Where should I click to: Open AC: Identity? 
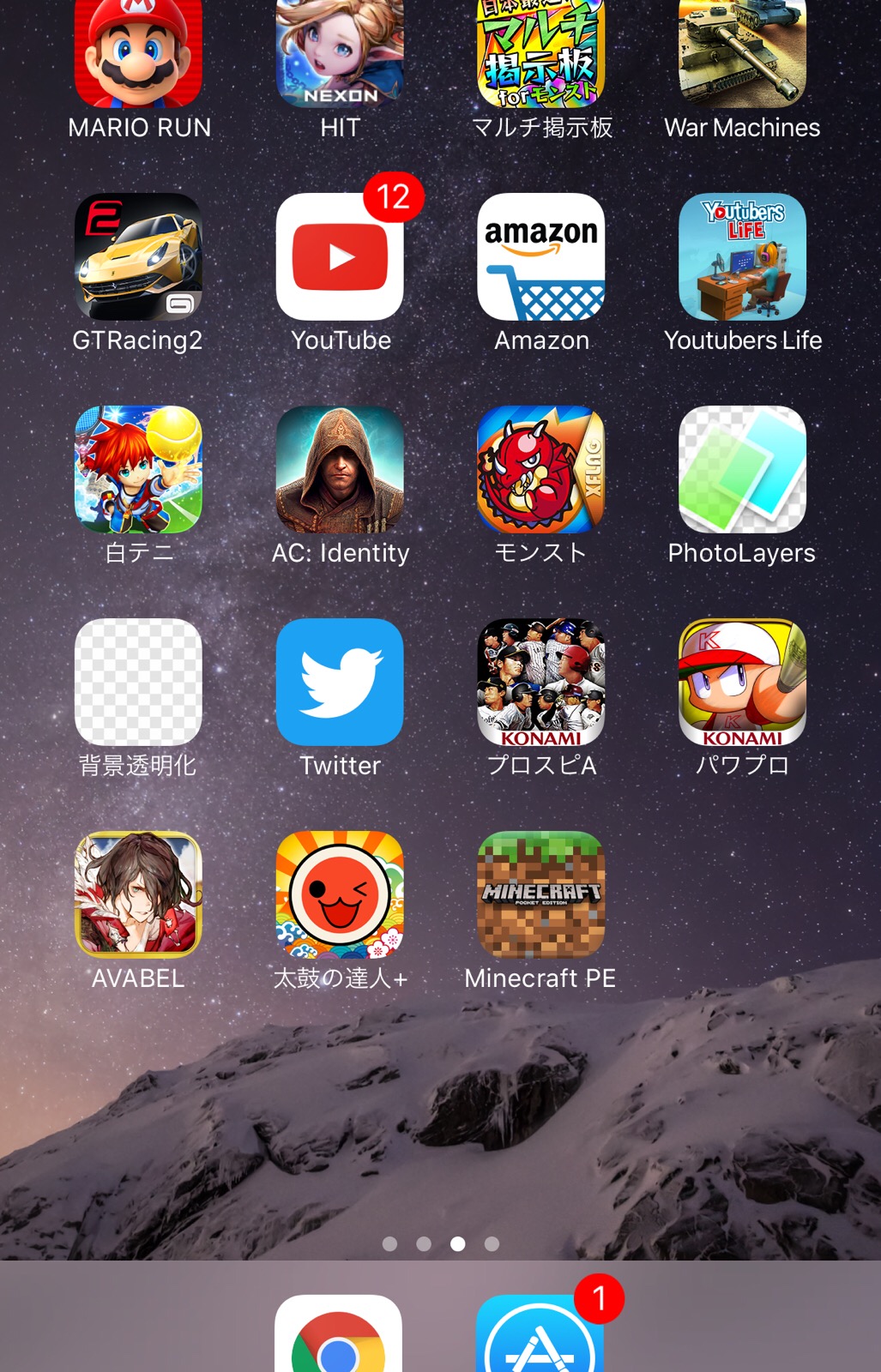340,469
